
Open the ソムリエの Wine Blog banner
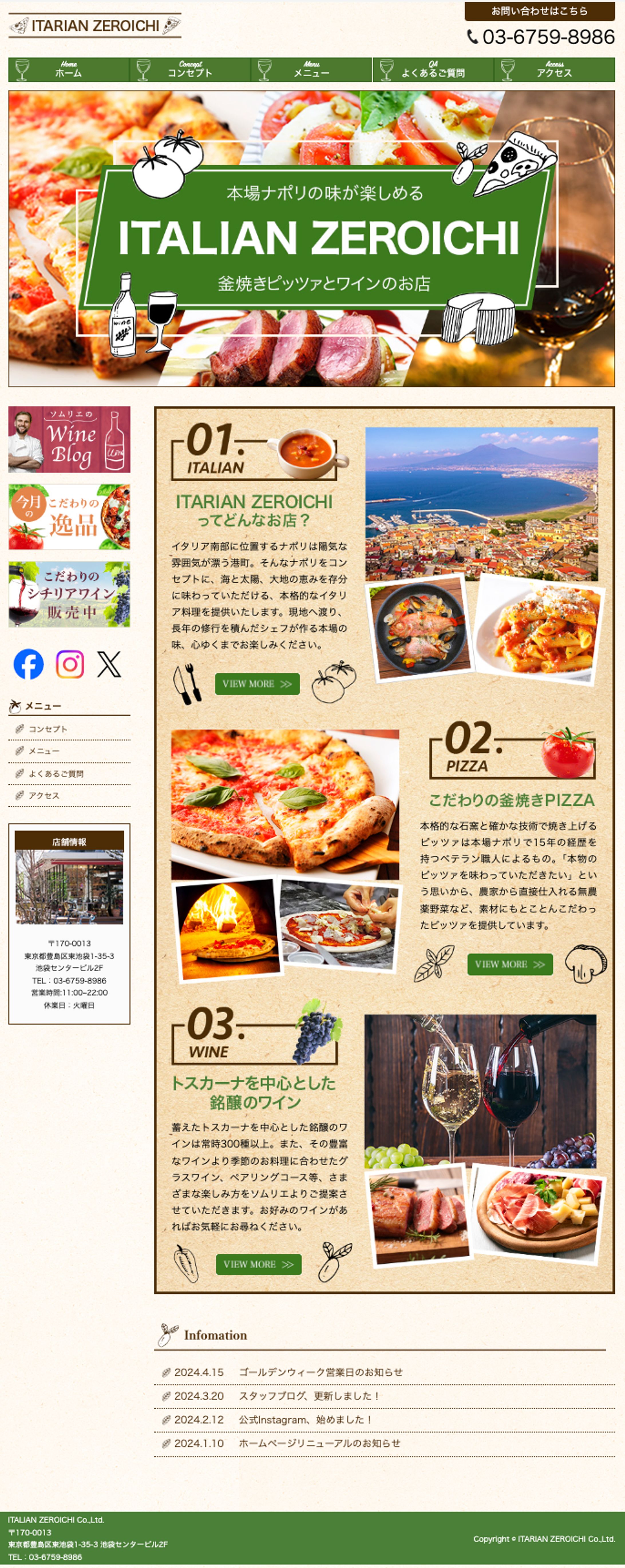[70, 439]
